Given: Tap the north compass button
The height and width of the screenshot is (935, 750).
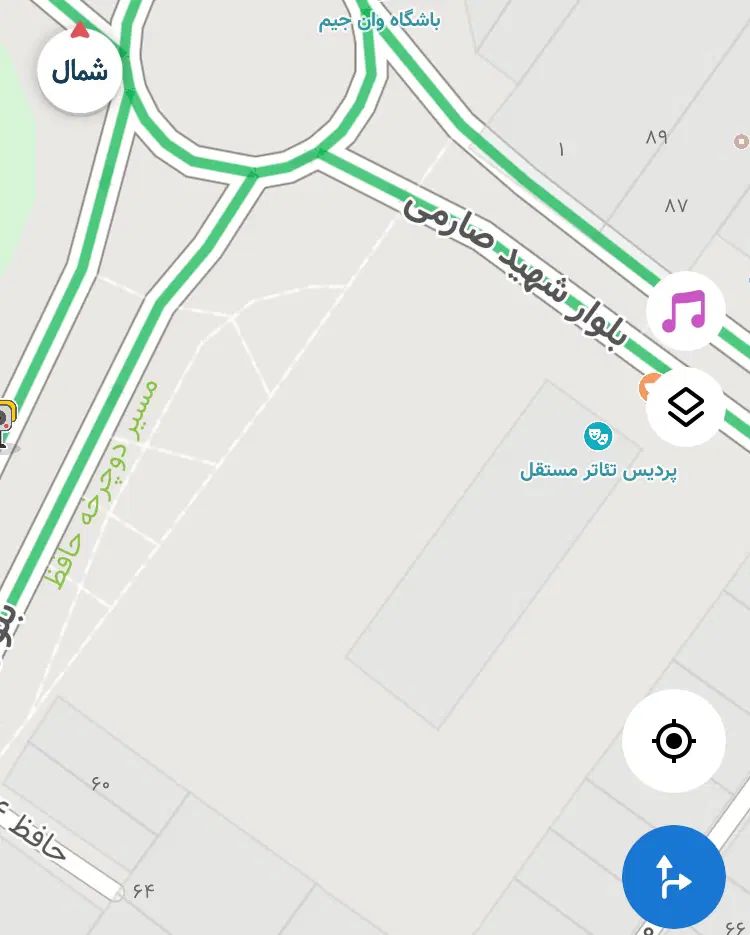Looking at the screenshot, I should [x=80, y=71].
